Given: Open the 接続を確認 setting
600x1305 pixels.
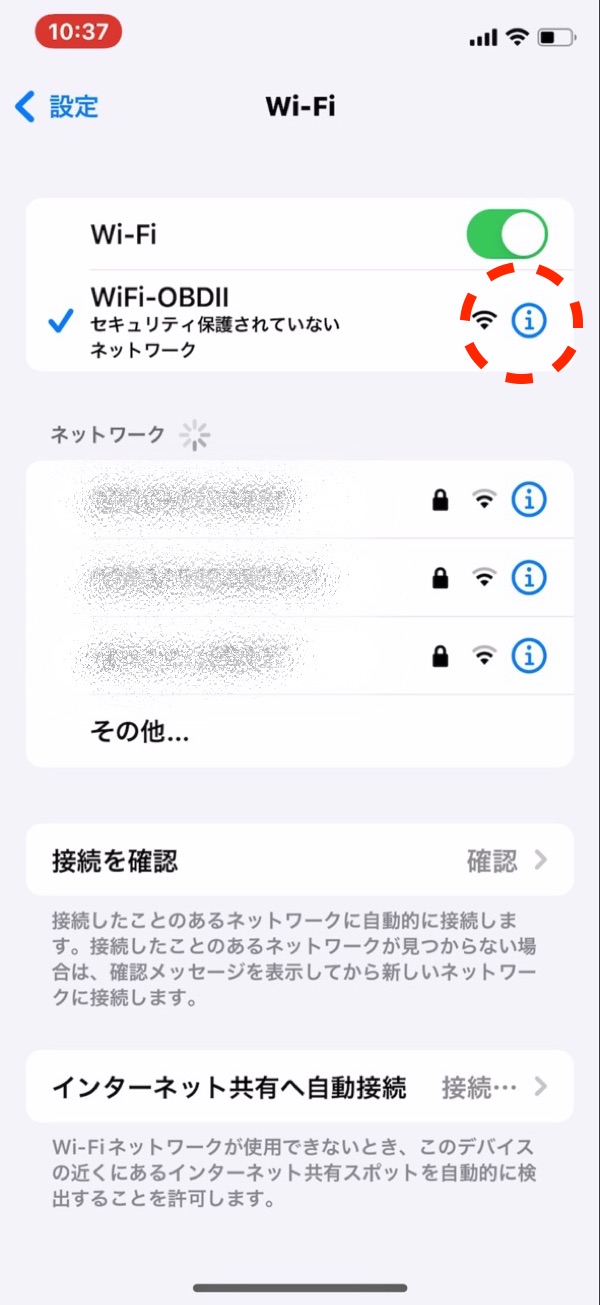Looking at the screenshot, I should pos(300,860).
